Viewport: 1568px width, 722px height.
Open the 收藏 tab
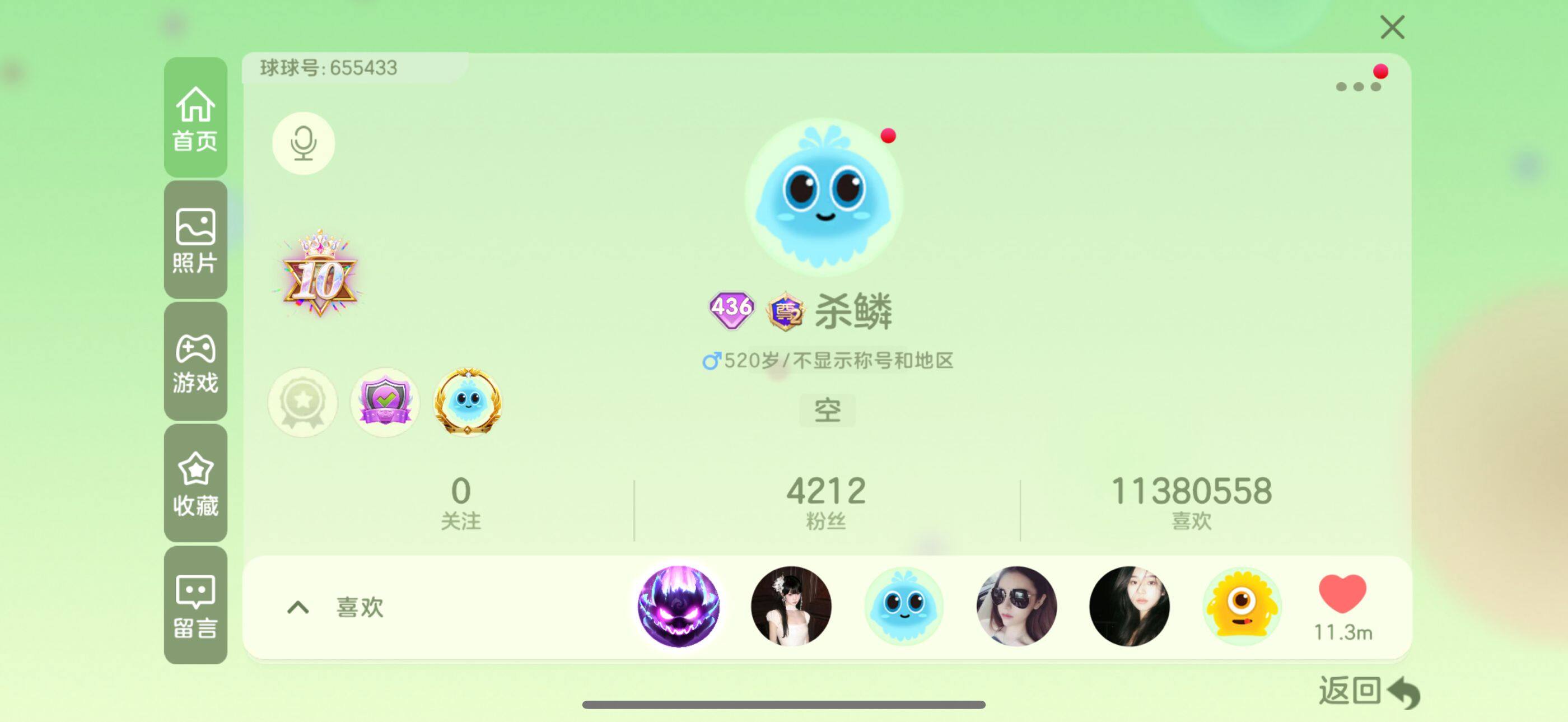point(195,483)
